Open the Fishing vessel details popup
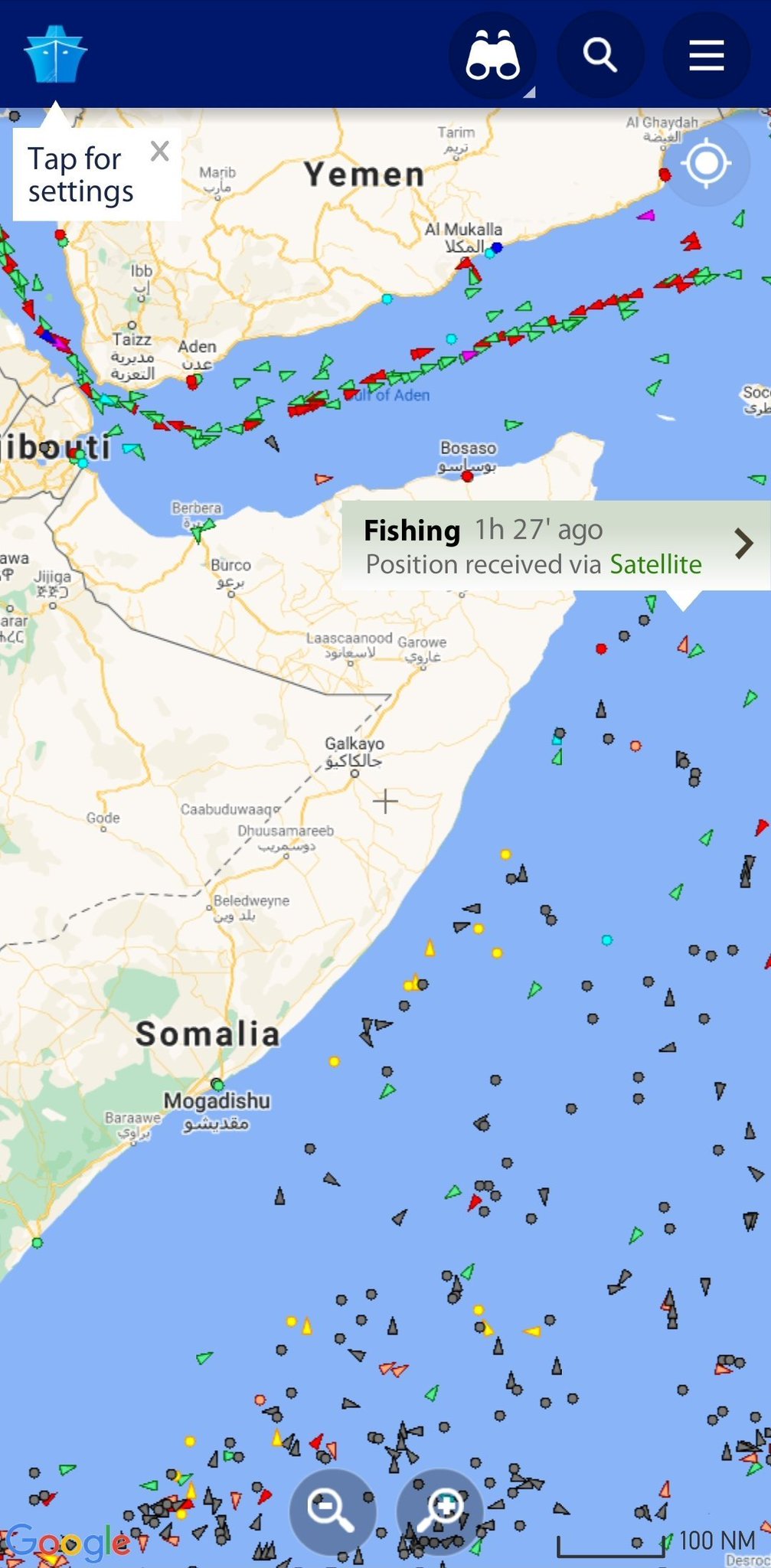This screenshot has width=771, height=1568. tap(555, 546)
